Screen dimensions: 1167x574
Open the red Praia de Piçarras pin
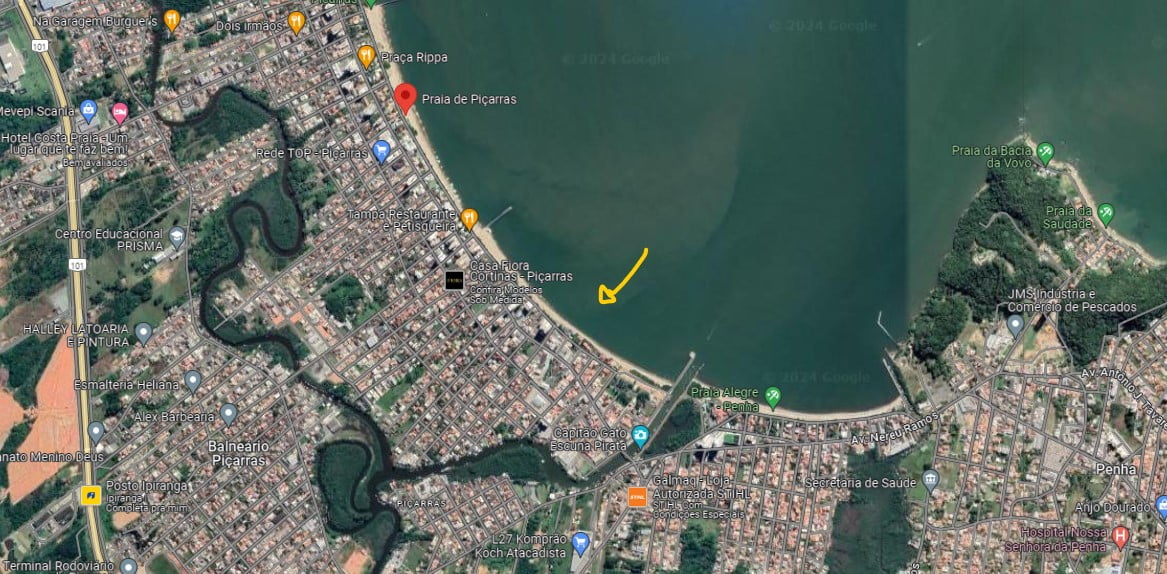[x=405, y=98]
